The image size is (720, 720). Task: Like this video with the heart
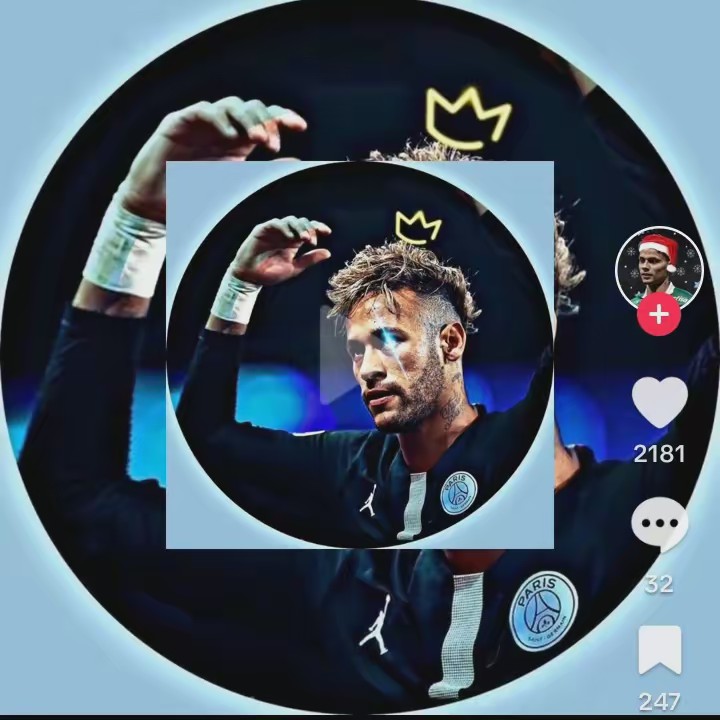click(x=660, y=404)
